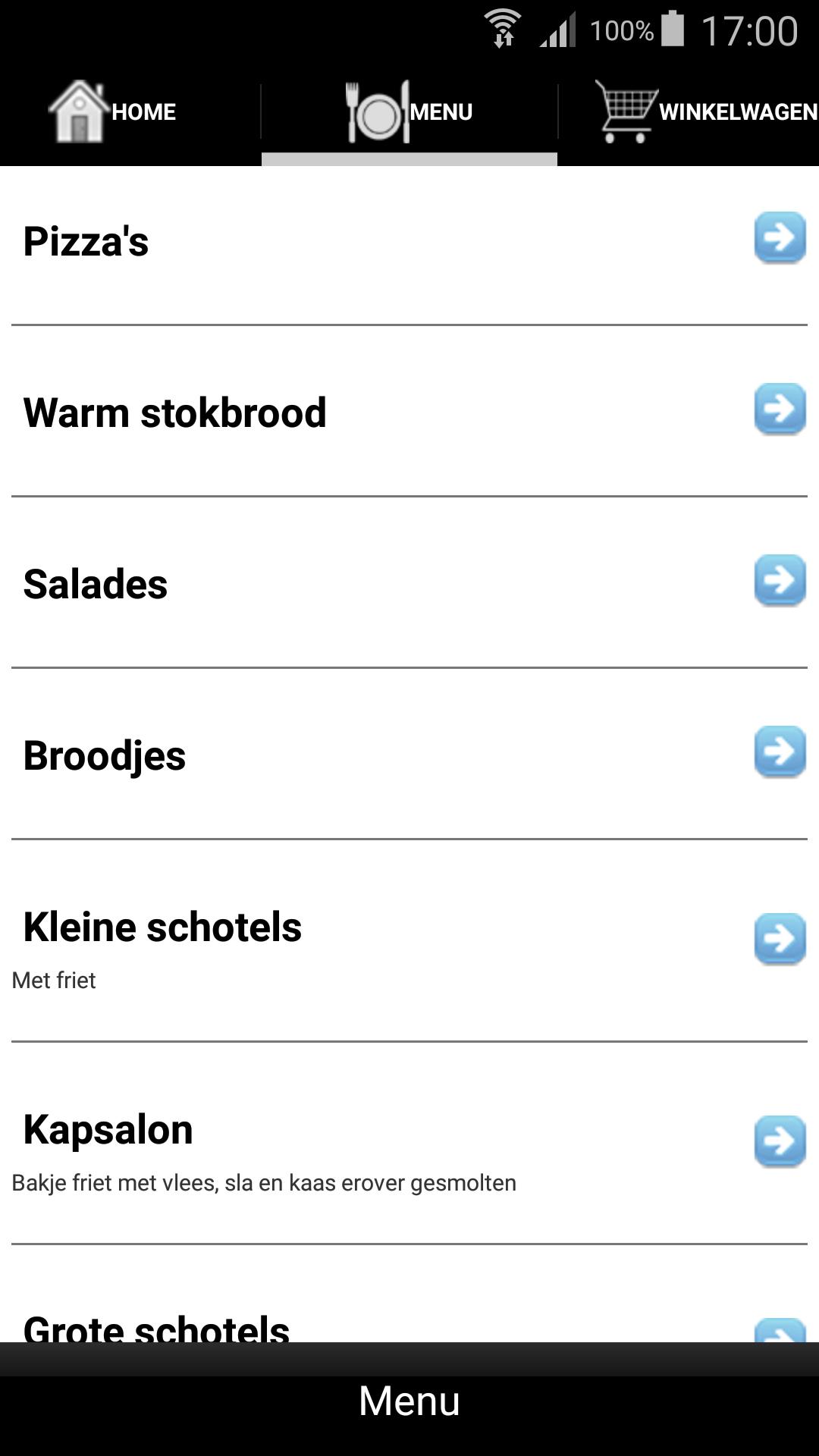Open the Broodjes category
819x1456 pixels.
click(x=409, y=755)
